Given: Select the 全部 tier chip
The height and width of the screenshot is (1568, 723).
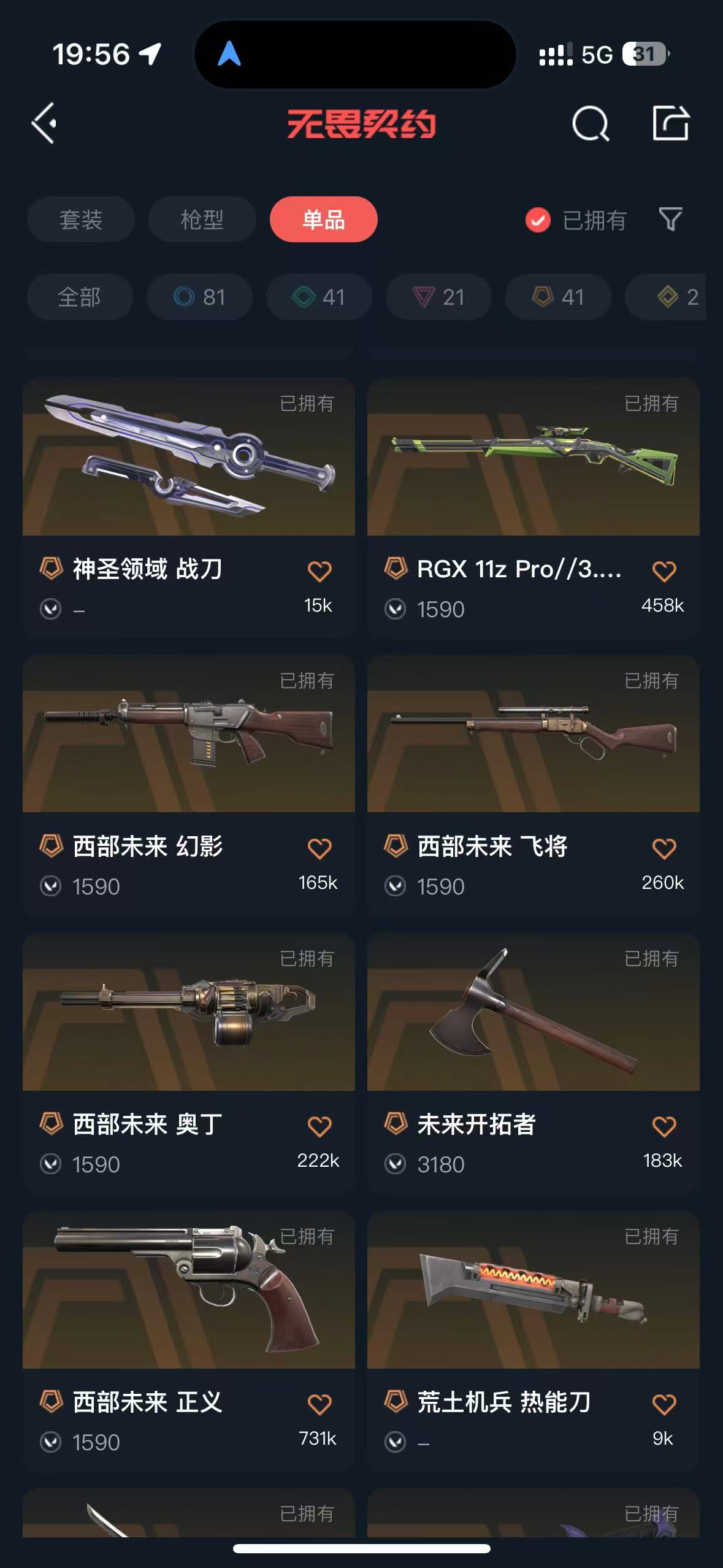Looking at the screenshot, I should (80, 298).
